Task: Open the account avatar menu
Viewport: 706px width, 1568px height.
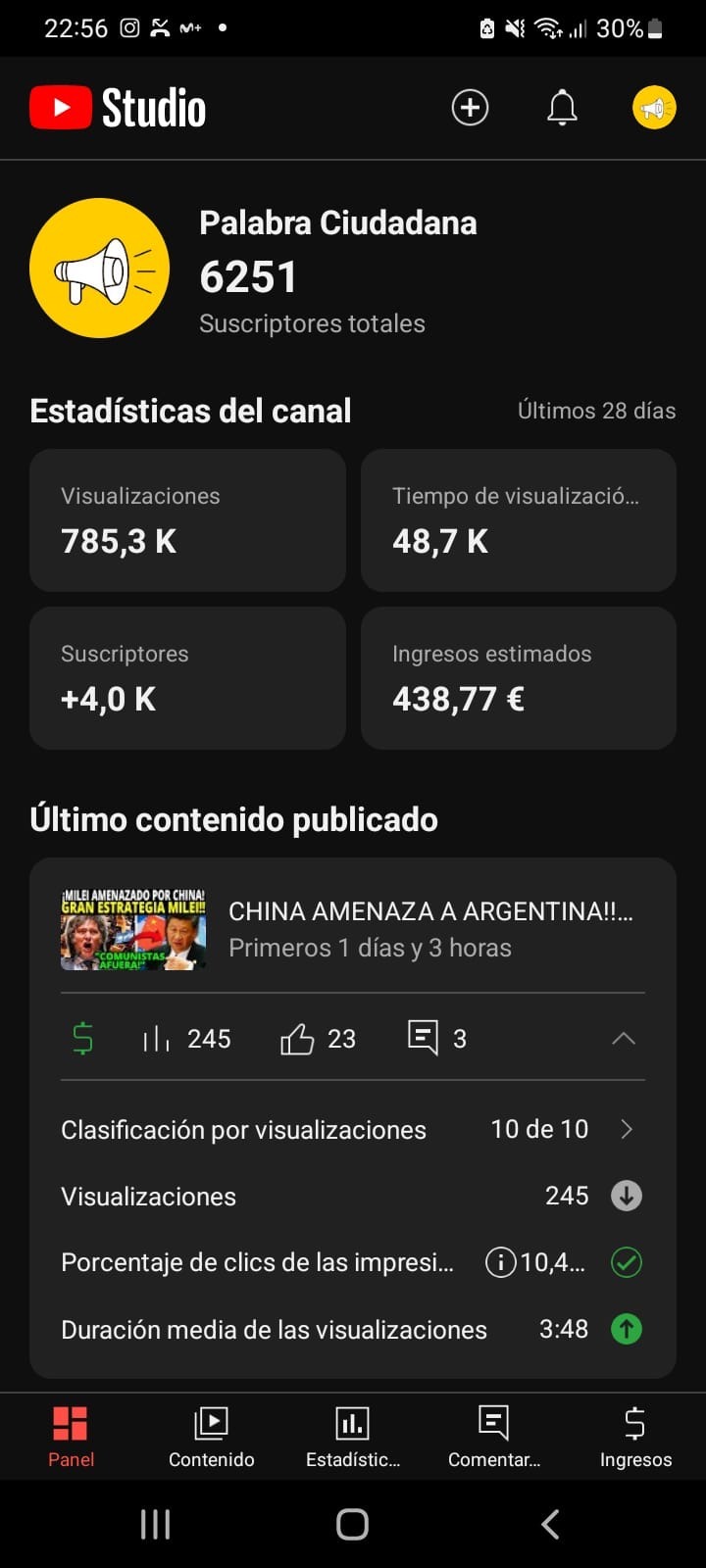Action: click(654, 107)
